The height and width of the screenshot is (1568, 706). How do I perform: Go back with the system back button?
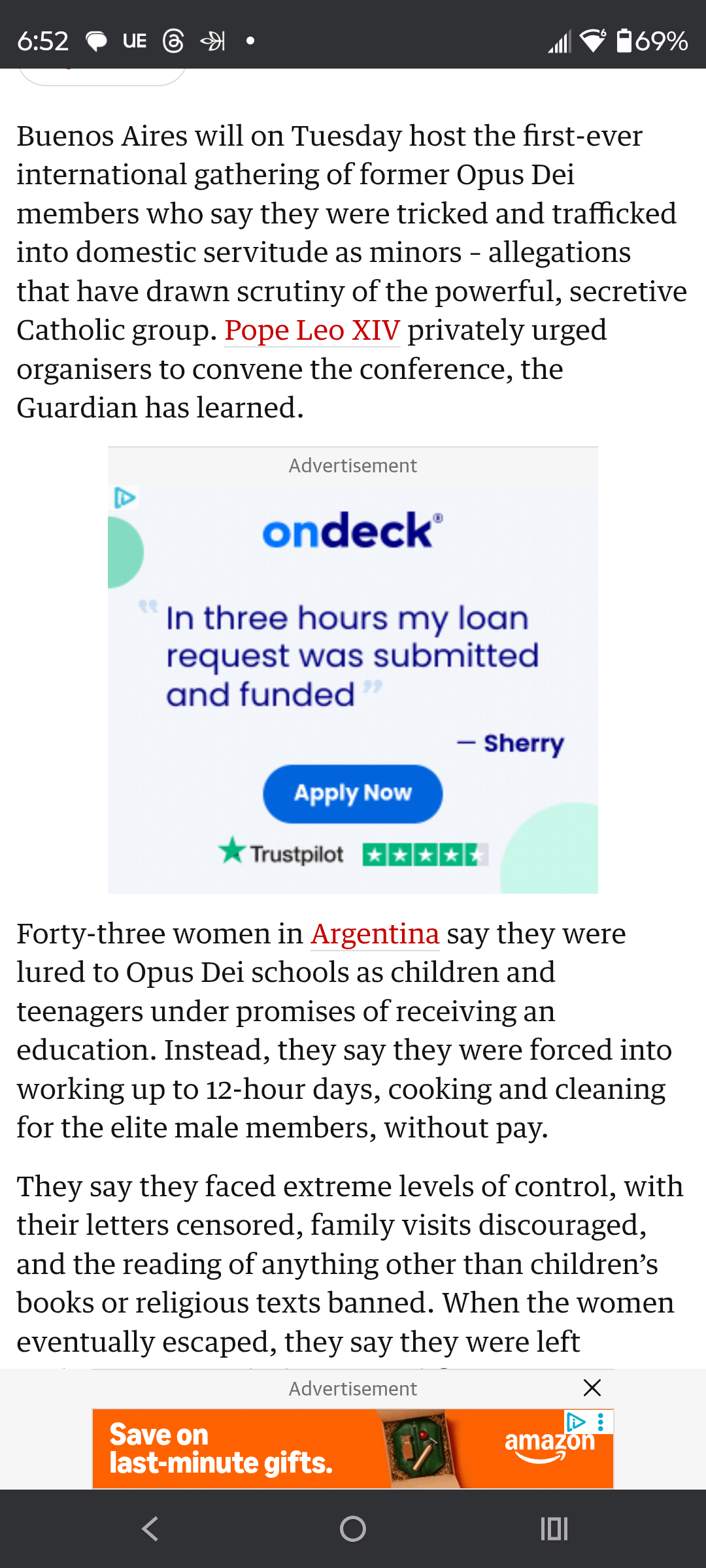tap(151, 1529)
